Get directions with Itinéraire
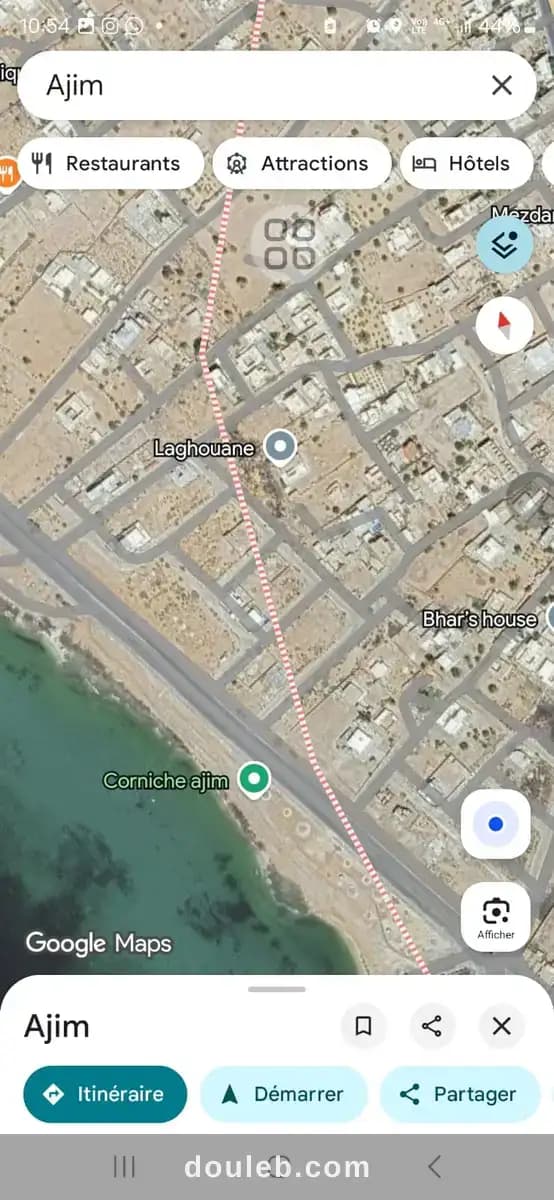Screen dimensions: 554x1200 coord(105,1094)
